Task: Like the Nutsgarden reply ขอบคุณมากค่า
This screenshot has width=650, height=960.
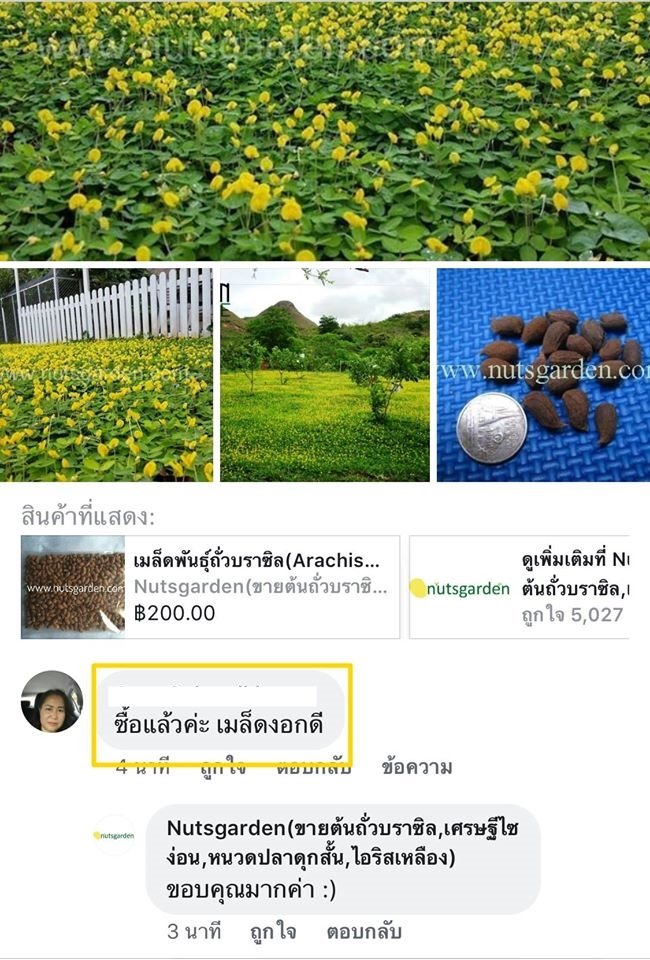Action: tap(273, 931)
